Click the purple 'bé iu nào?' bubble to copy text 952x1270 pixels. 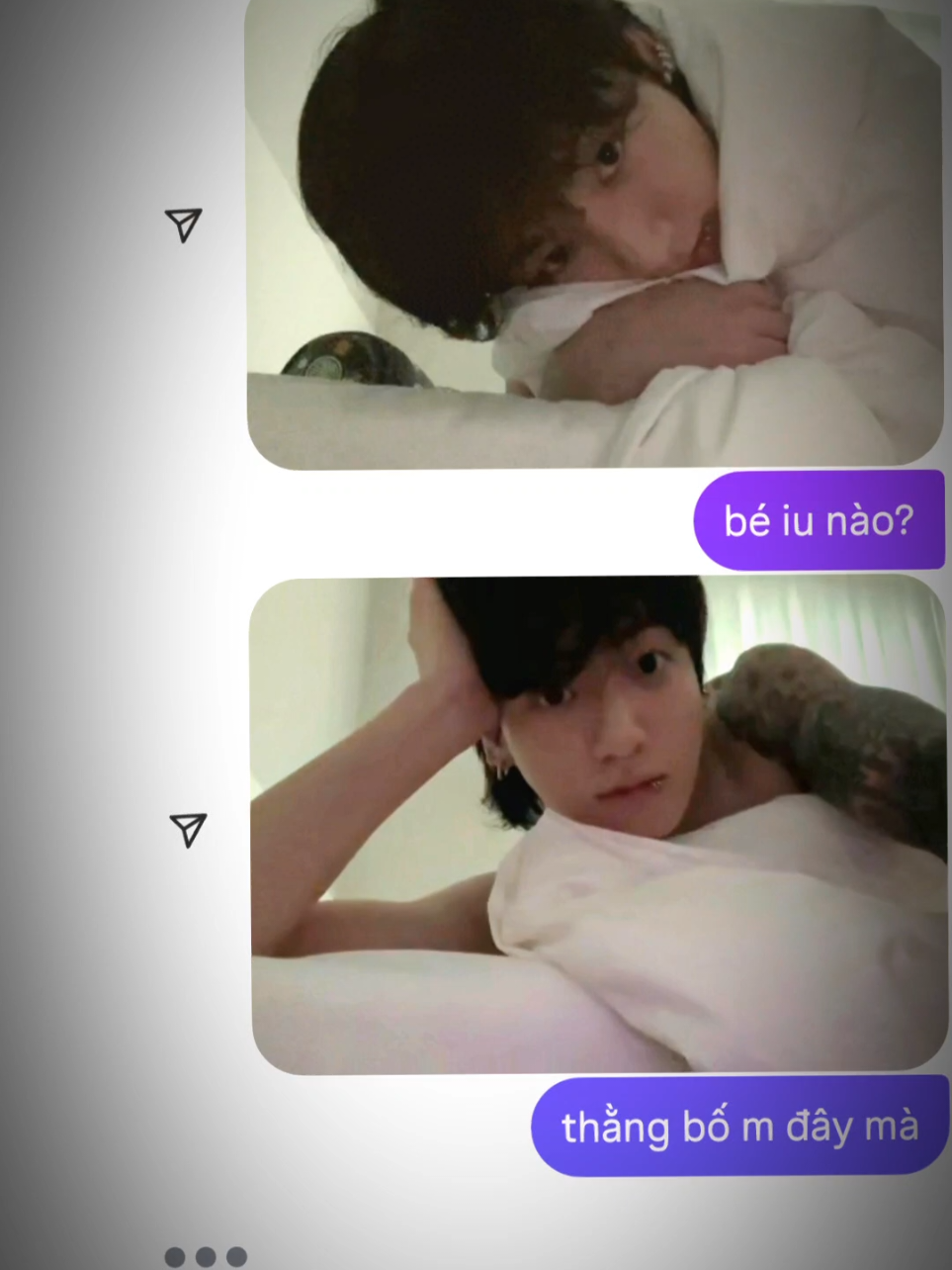(819, 520)
